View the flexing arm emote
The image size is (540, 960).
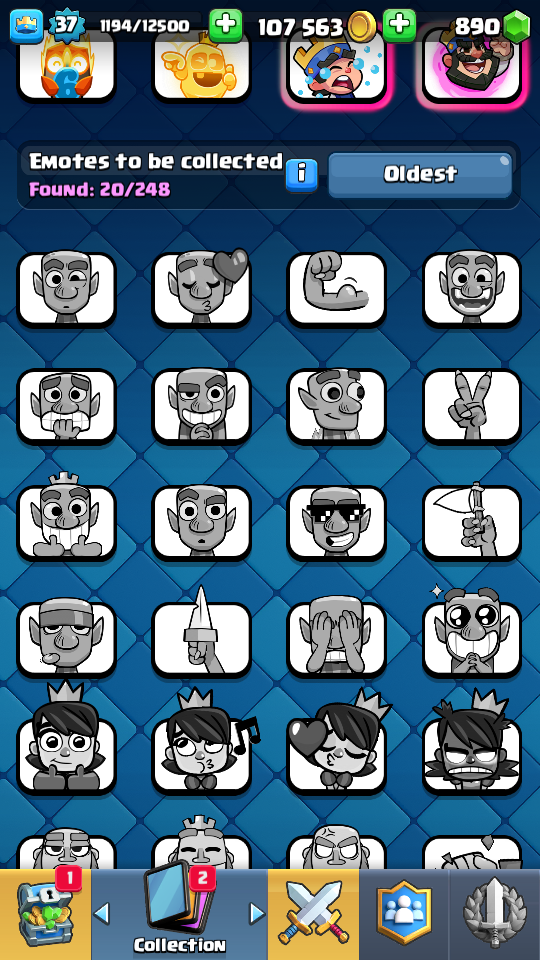pos(337,288)
